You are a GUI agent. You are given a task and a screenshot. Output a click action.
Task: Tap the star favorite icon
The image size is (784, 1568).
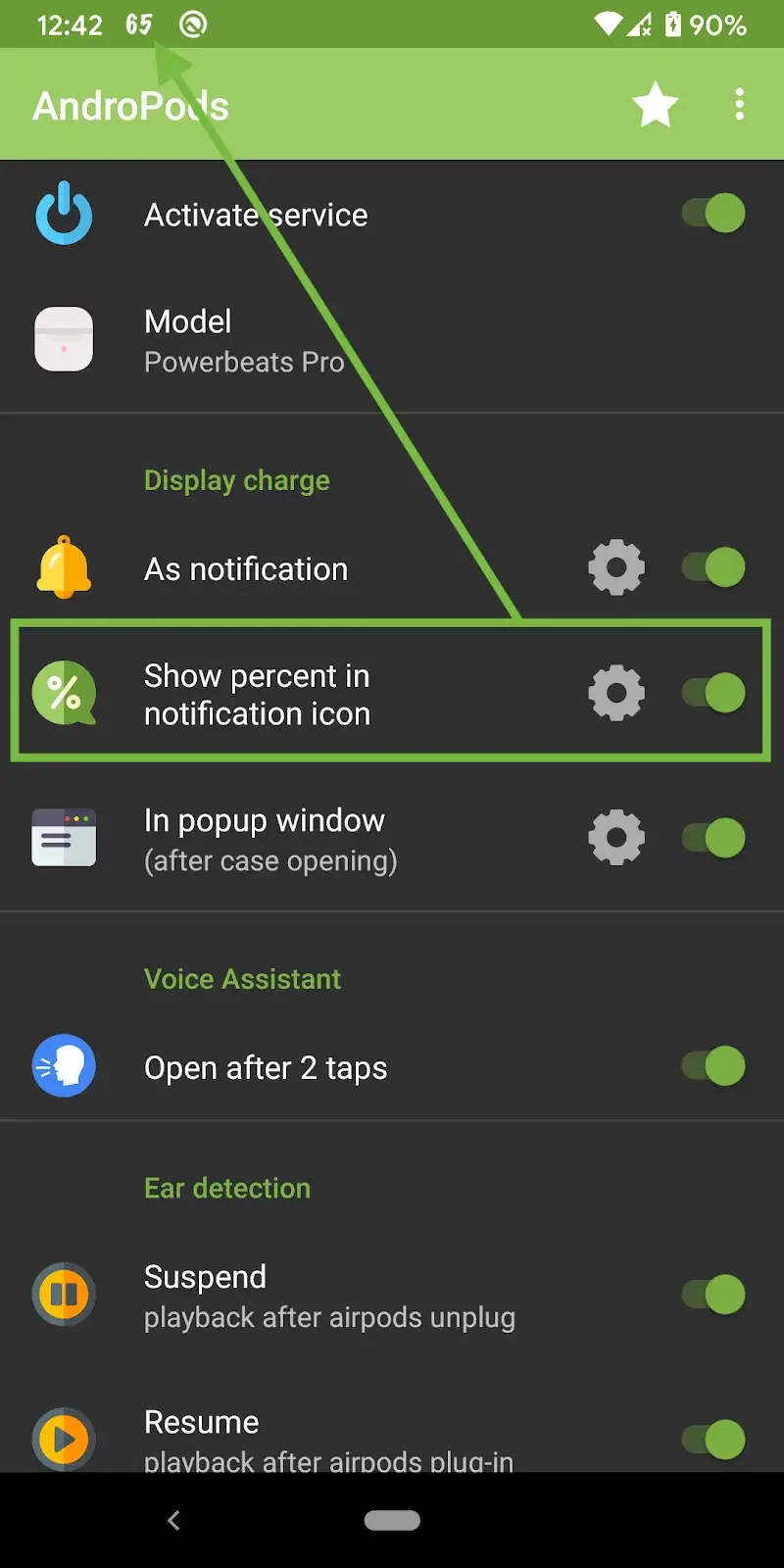point(655,104)
